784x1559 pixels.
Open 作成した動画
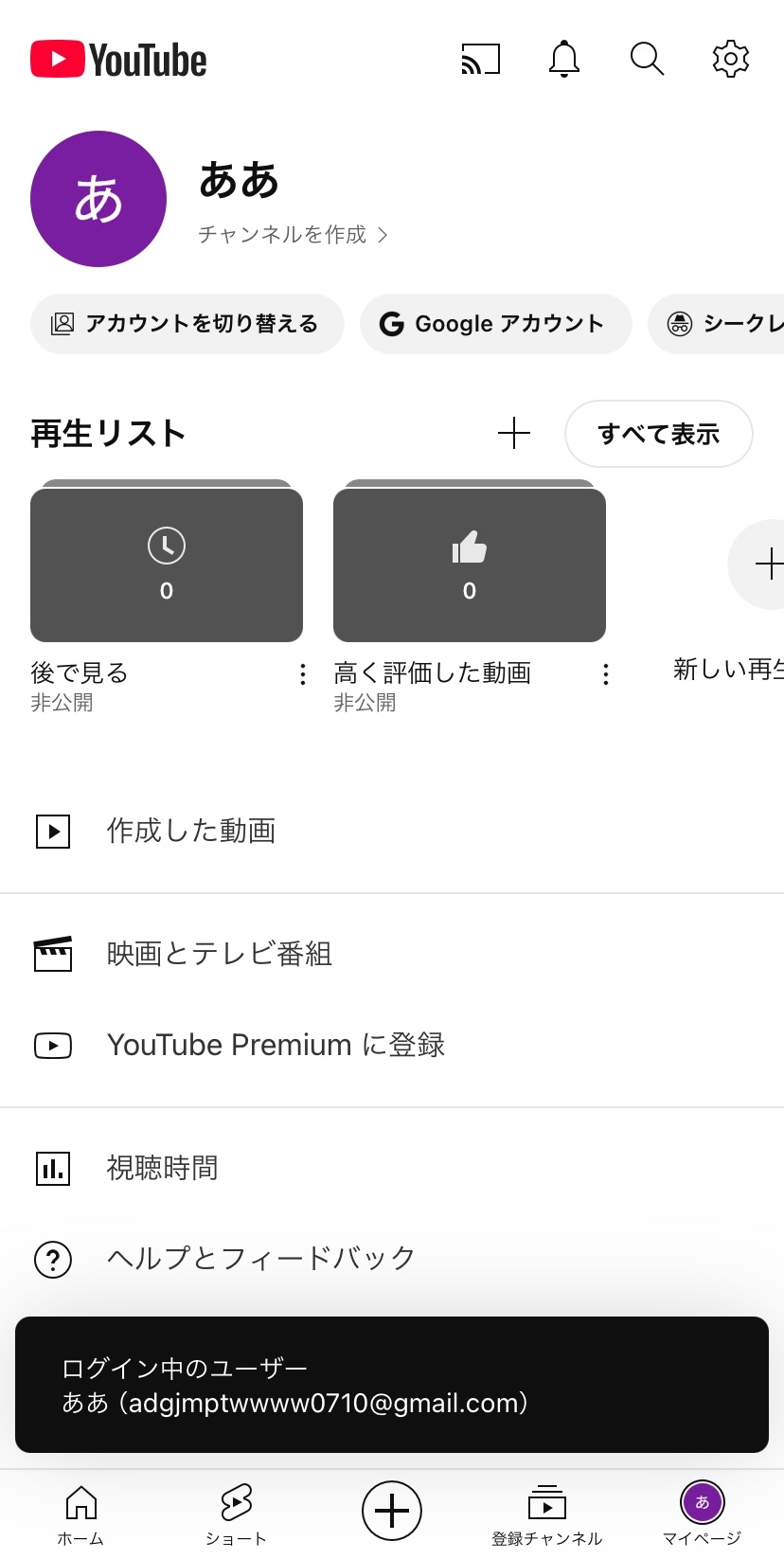(x=190, y=832)
